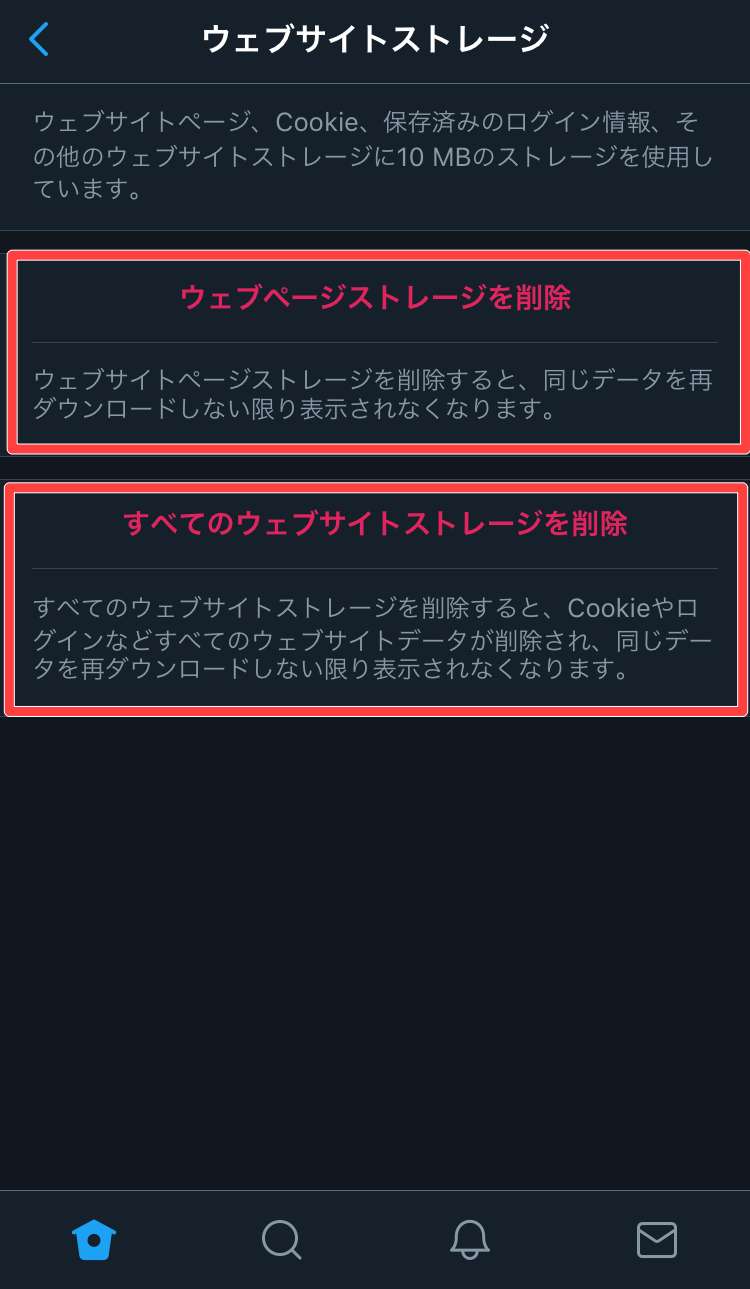Switch to the Home tab
This screenshot has width=750, height=1289.
click(x=94, y=1240)
